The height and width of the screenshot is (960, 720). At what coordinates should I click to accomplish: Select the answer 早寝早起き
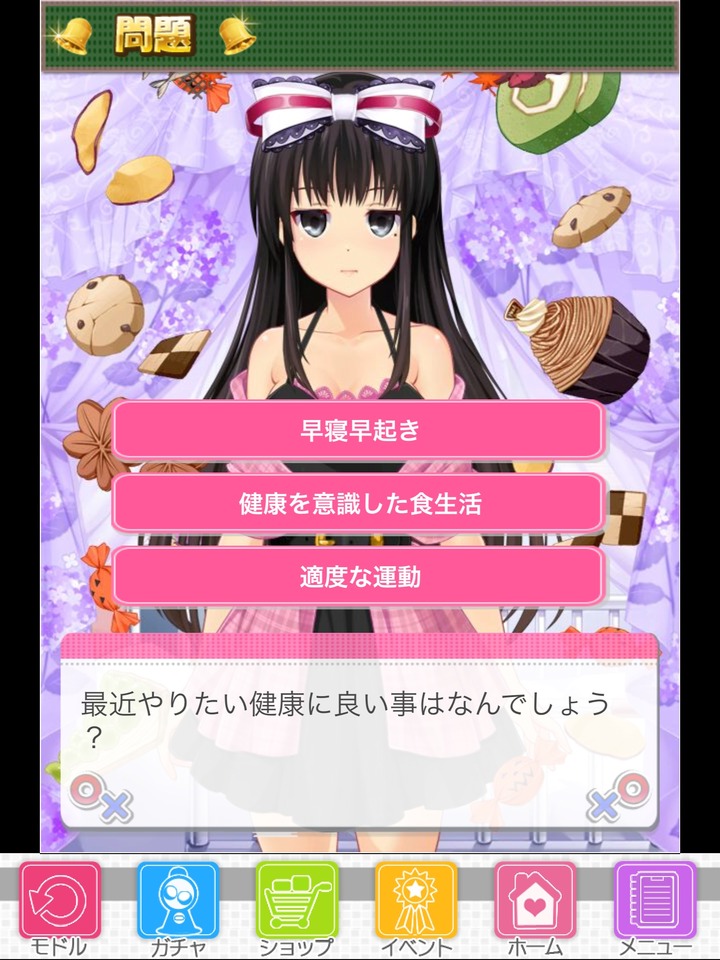click(359, 431)
